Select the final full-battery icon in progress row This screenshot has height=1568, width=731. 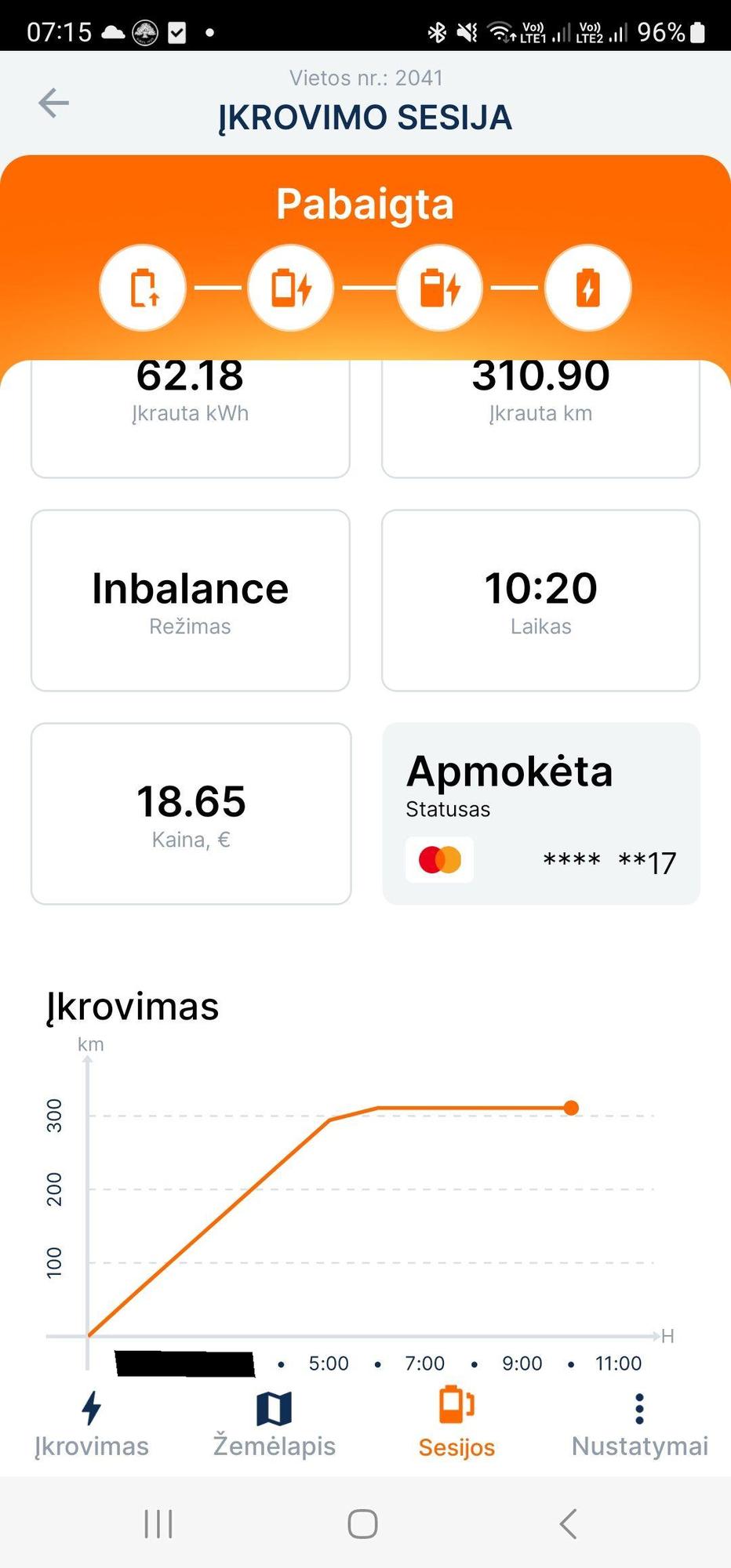588,287
